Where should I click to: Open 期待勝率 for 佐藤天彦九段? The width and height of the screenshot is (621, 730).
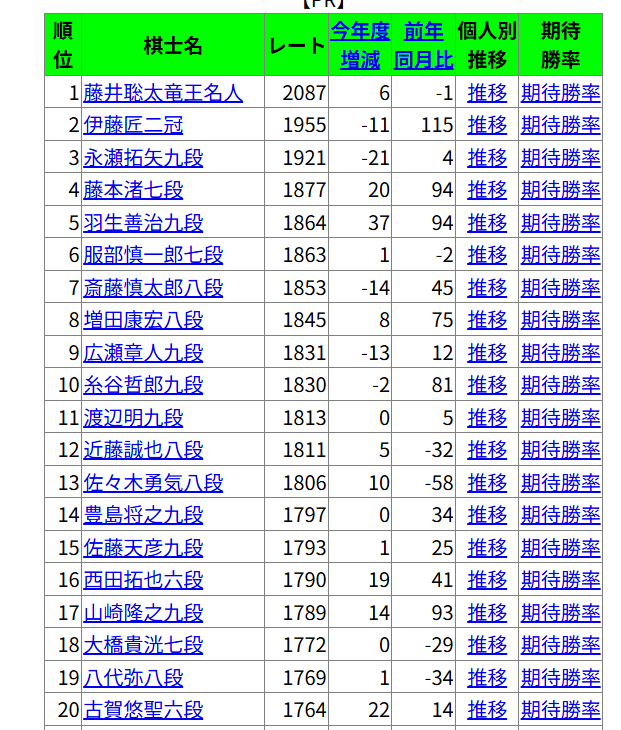(560, 548)
